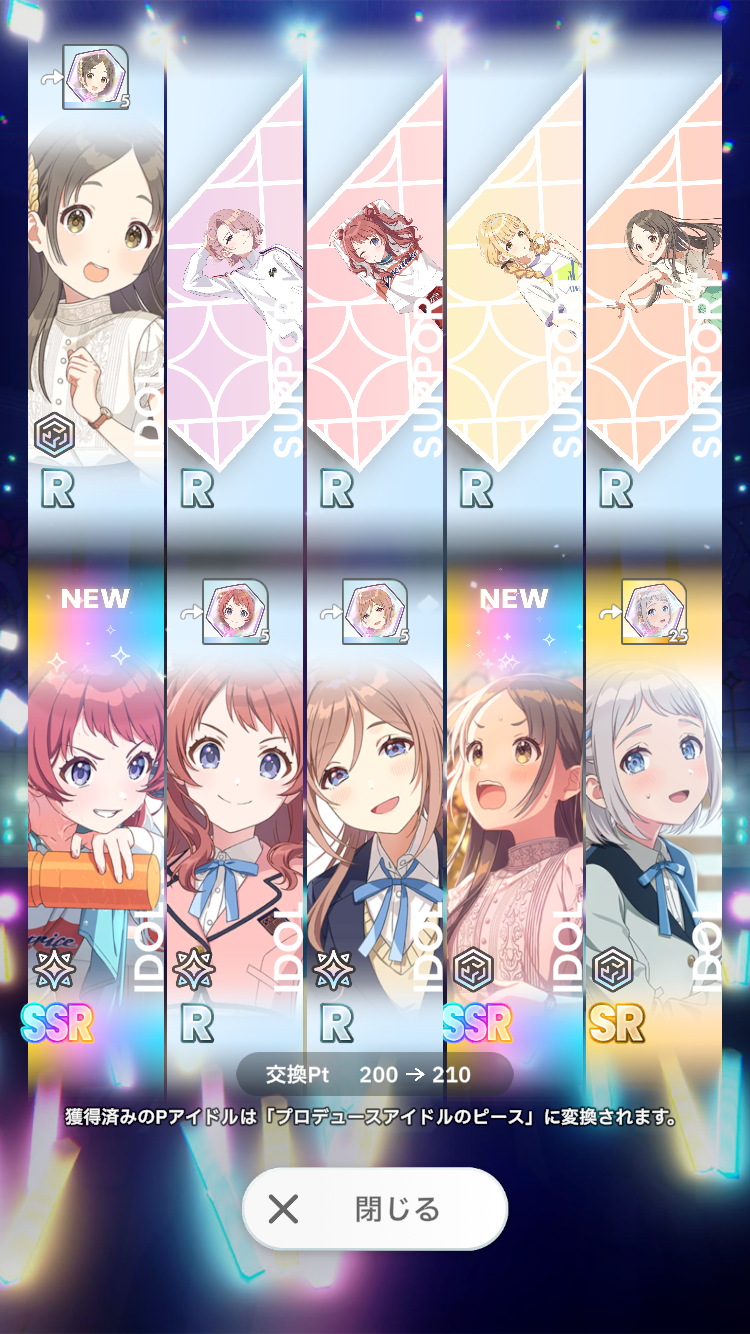This screenshot has height=1334, width=750.
Task: Close the gacha results with 閉じる
Action: pyautogui.click(x=375, y=1209)
